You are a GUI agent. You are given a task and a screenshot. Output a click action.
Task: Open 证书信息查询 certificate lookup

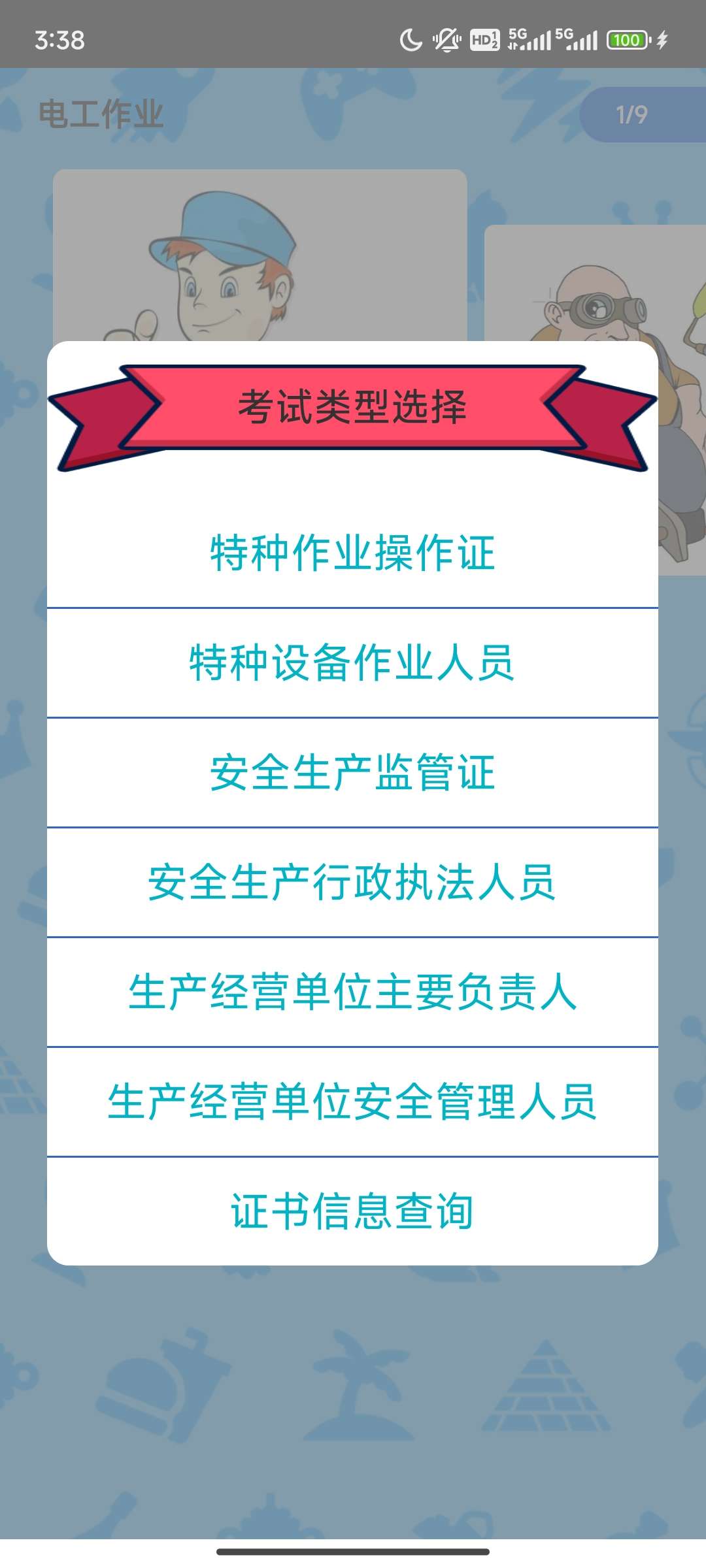click(x=352, y=1211)
